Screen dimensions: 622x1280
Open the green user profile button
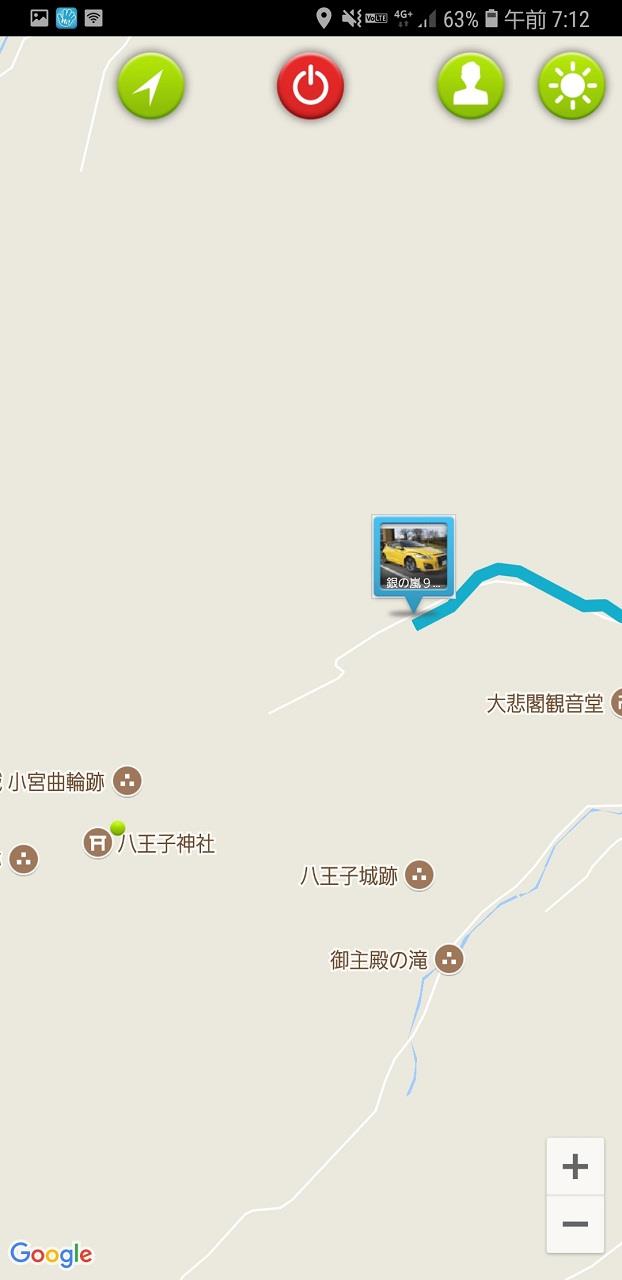pyautogui.click(x=470, y=87)
